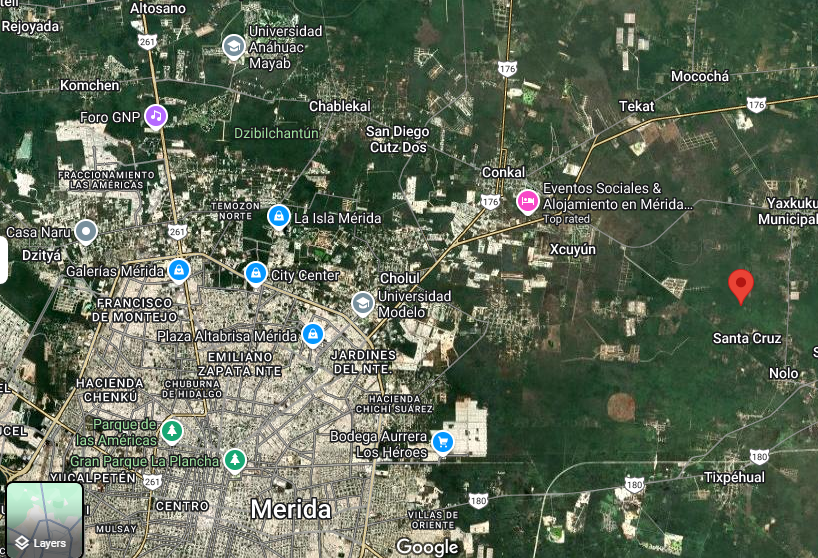Viewport: 818px width, 558px height.
Task: Open Gran Parque La Plancha marker
Action: click(235, 460)
